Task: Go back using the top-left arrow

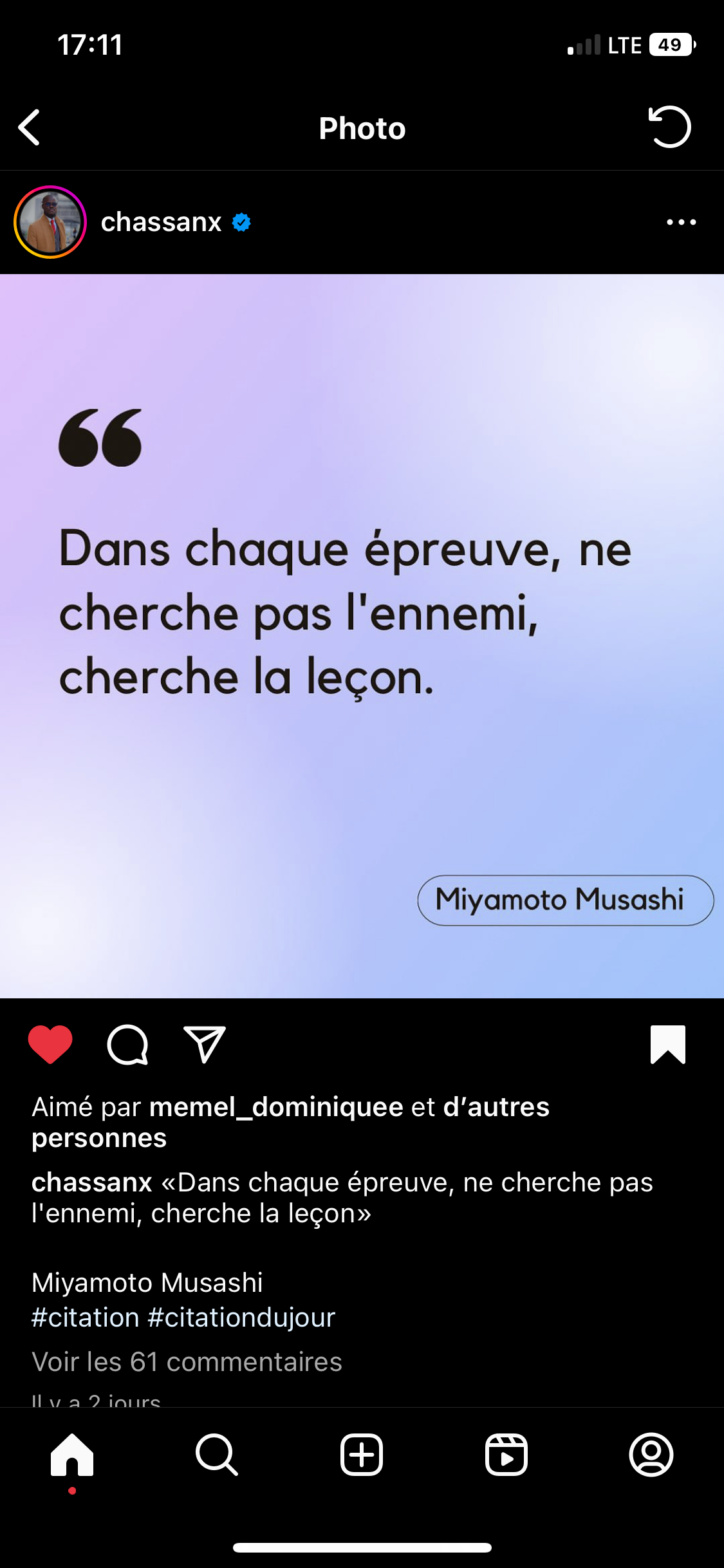Action: click(x=30, y=127)
